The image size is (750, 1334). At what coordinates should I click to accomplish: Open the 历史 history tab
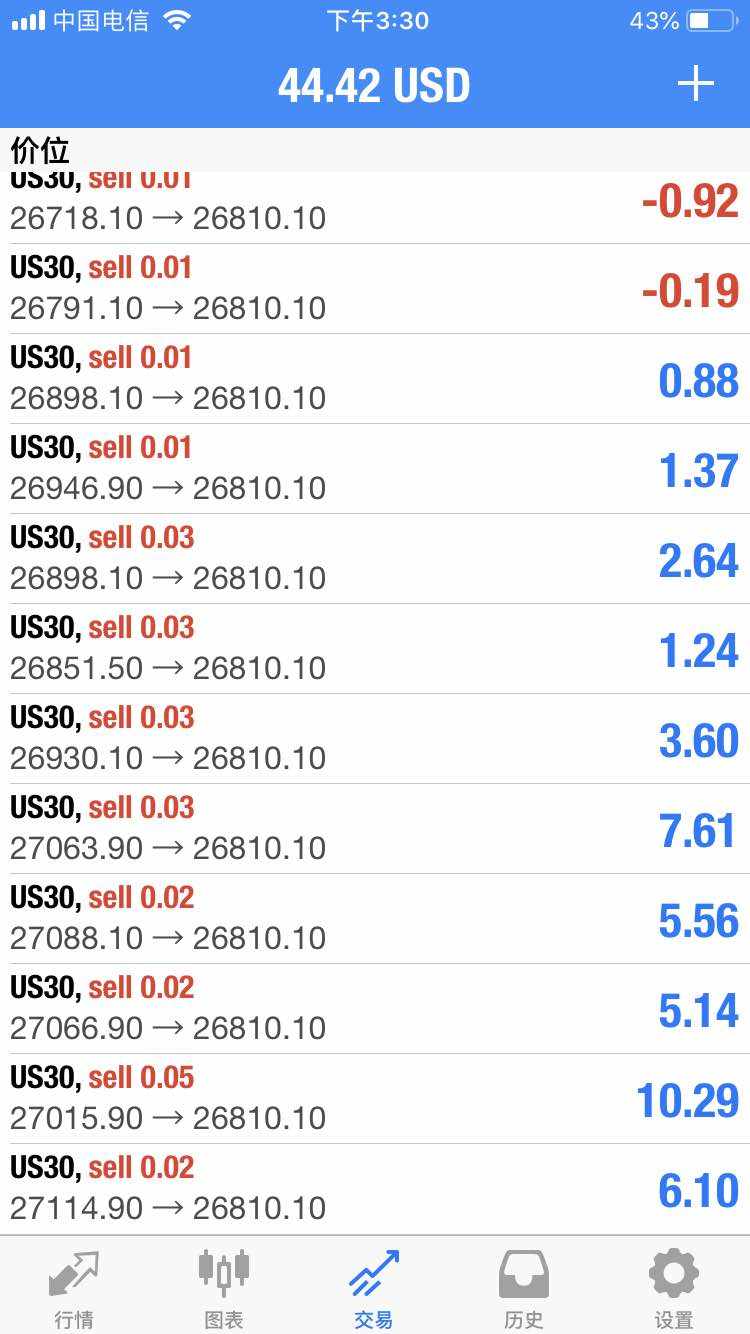tap(524, 1286)
